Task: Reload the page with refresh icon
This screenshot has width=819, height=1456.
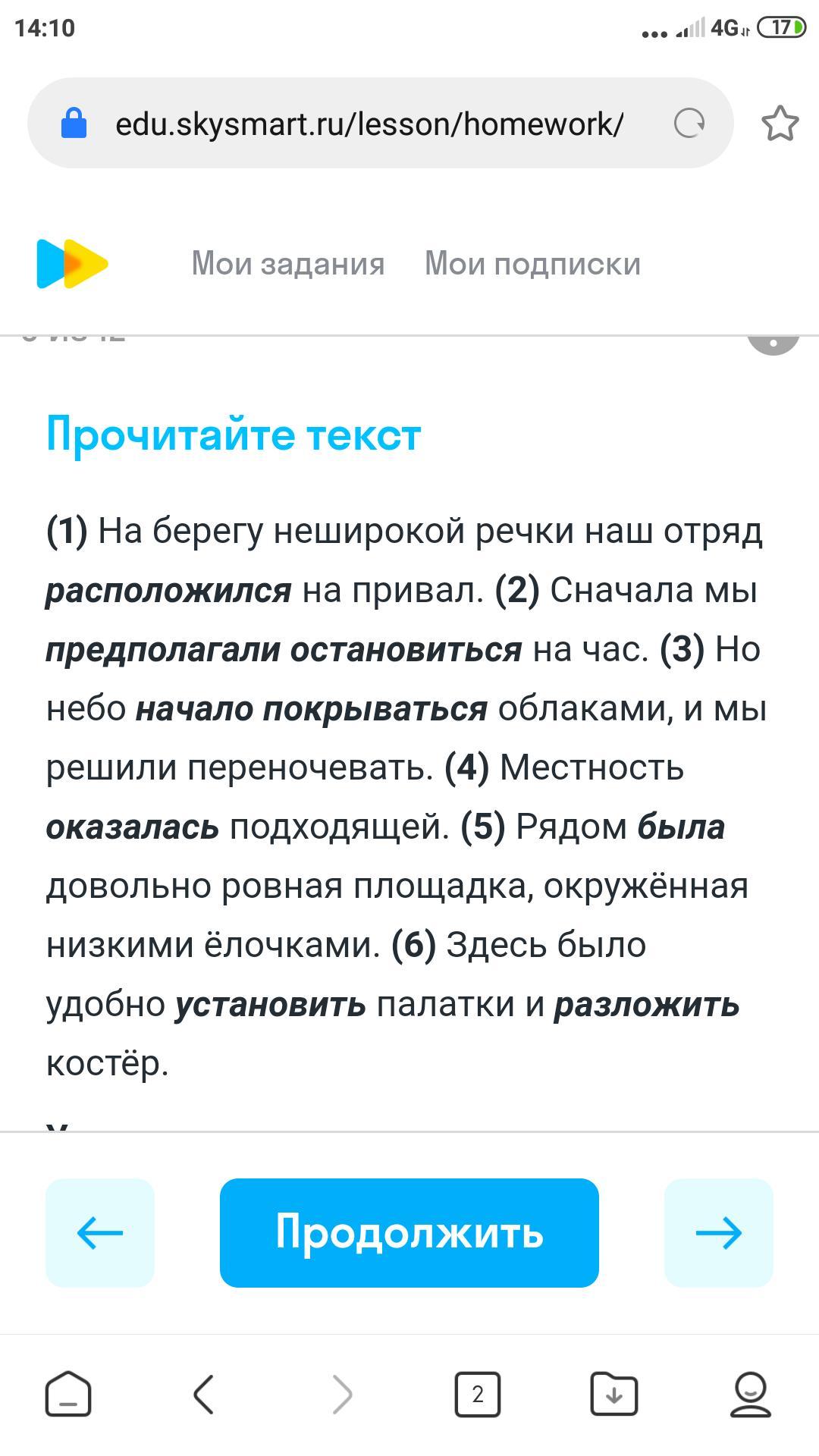Action: (689, 123)
